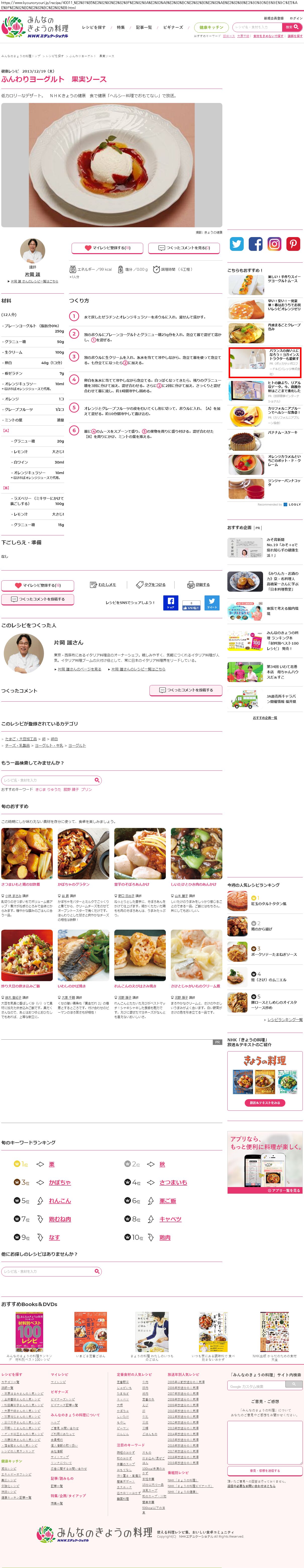304x1568 pixels.
Task: Add a tag with タグをつける
Action: pos(151,584)
